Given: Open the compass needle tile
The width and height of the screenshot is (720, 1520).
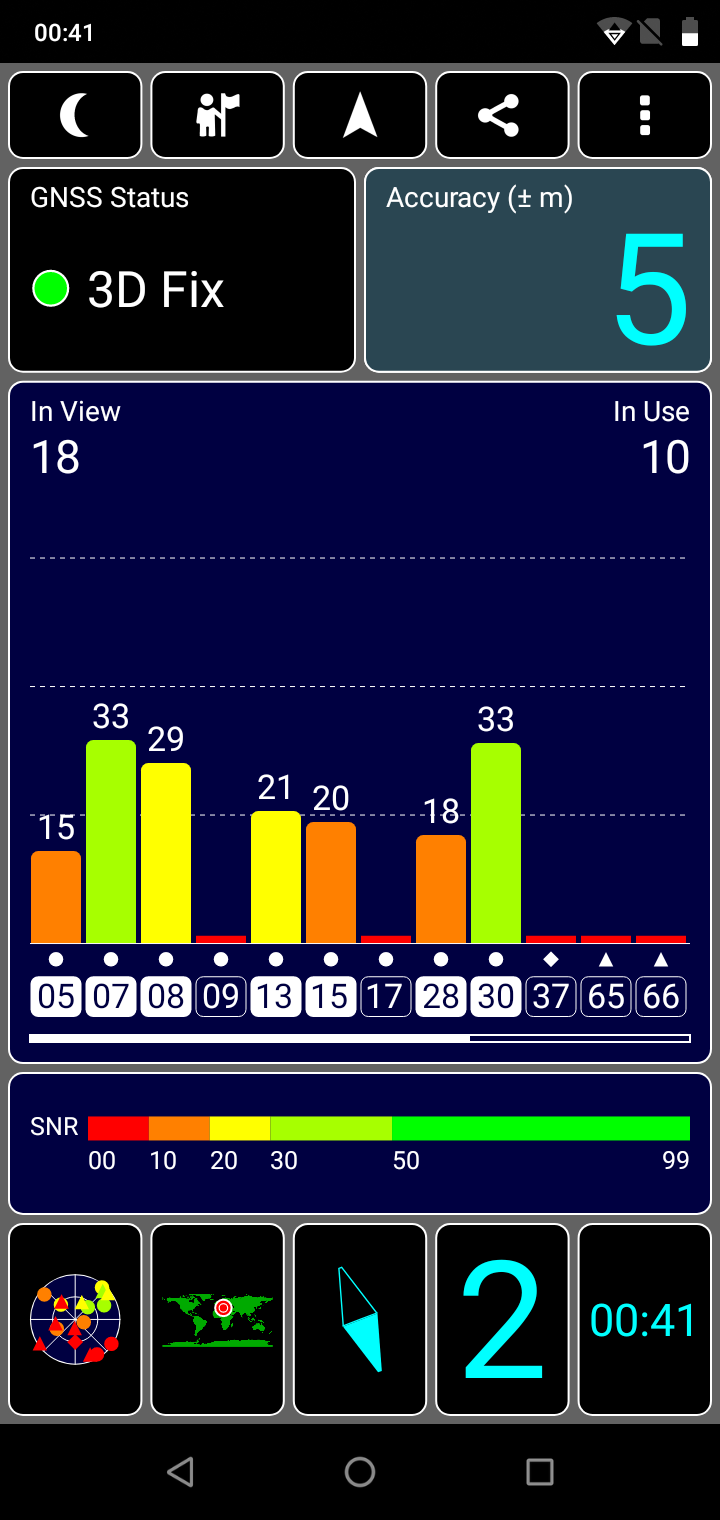Looking at the screenshot, I should (x=360, y=1319).
